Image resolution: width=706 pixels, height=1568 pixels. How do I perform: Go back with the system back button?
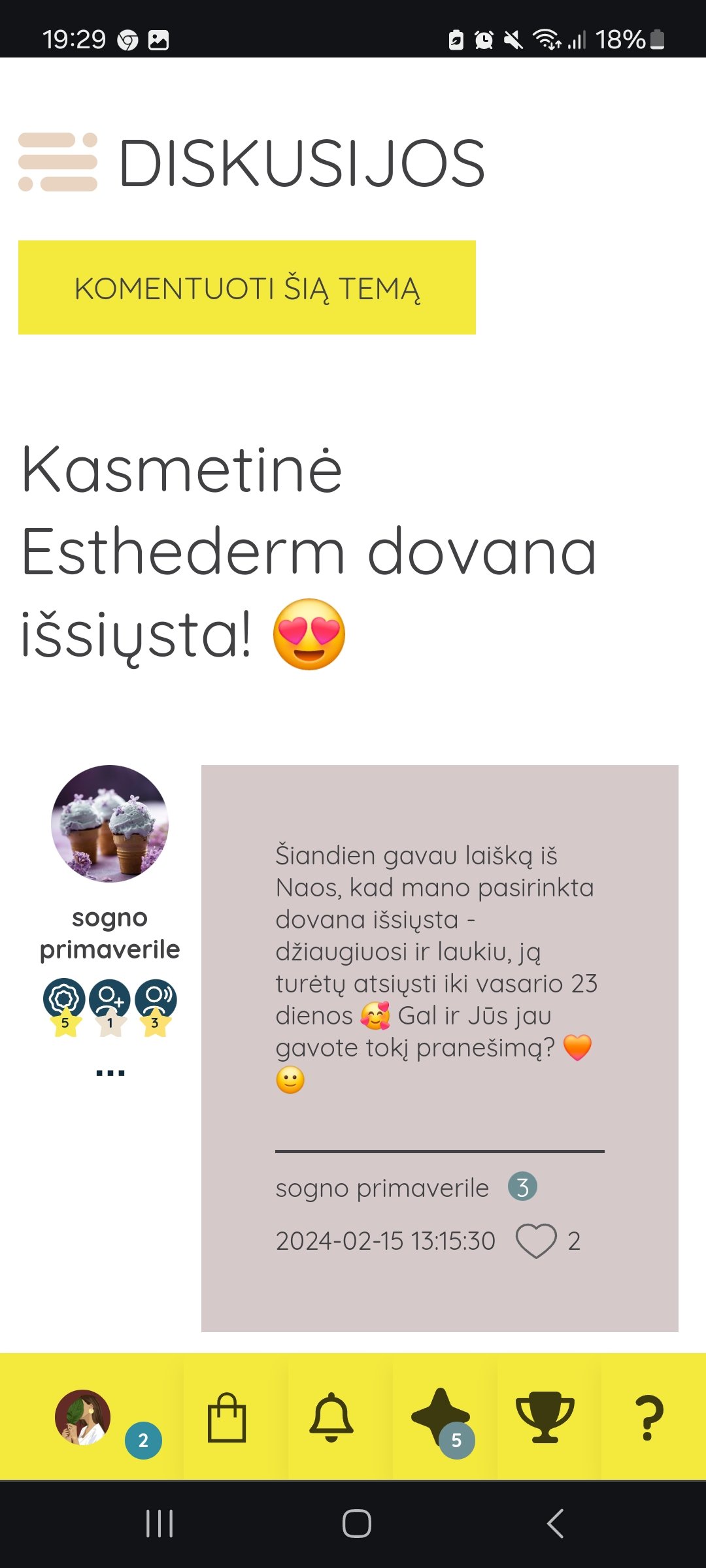click(x=555, y=1524)
